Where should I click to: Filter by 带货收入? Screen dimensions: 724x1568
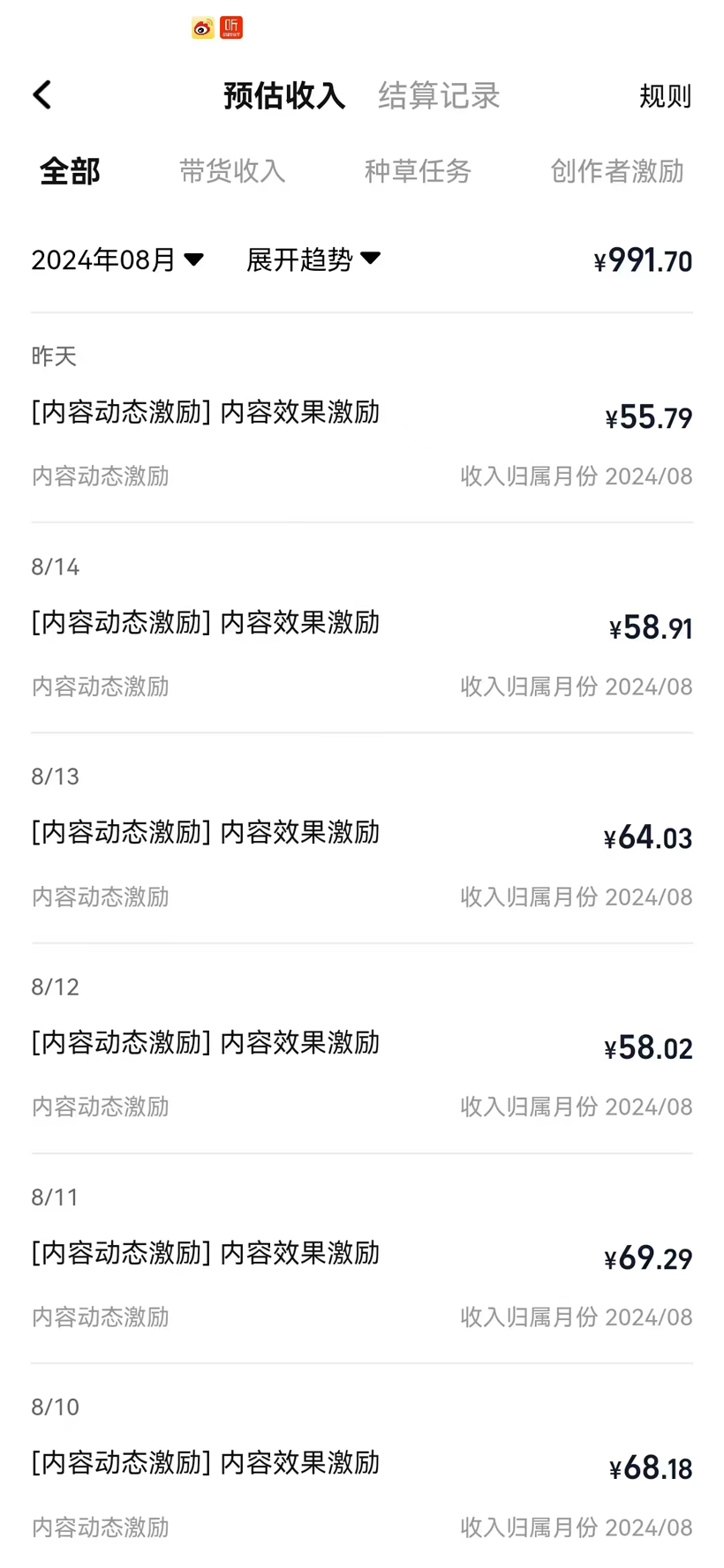232,171
